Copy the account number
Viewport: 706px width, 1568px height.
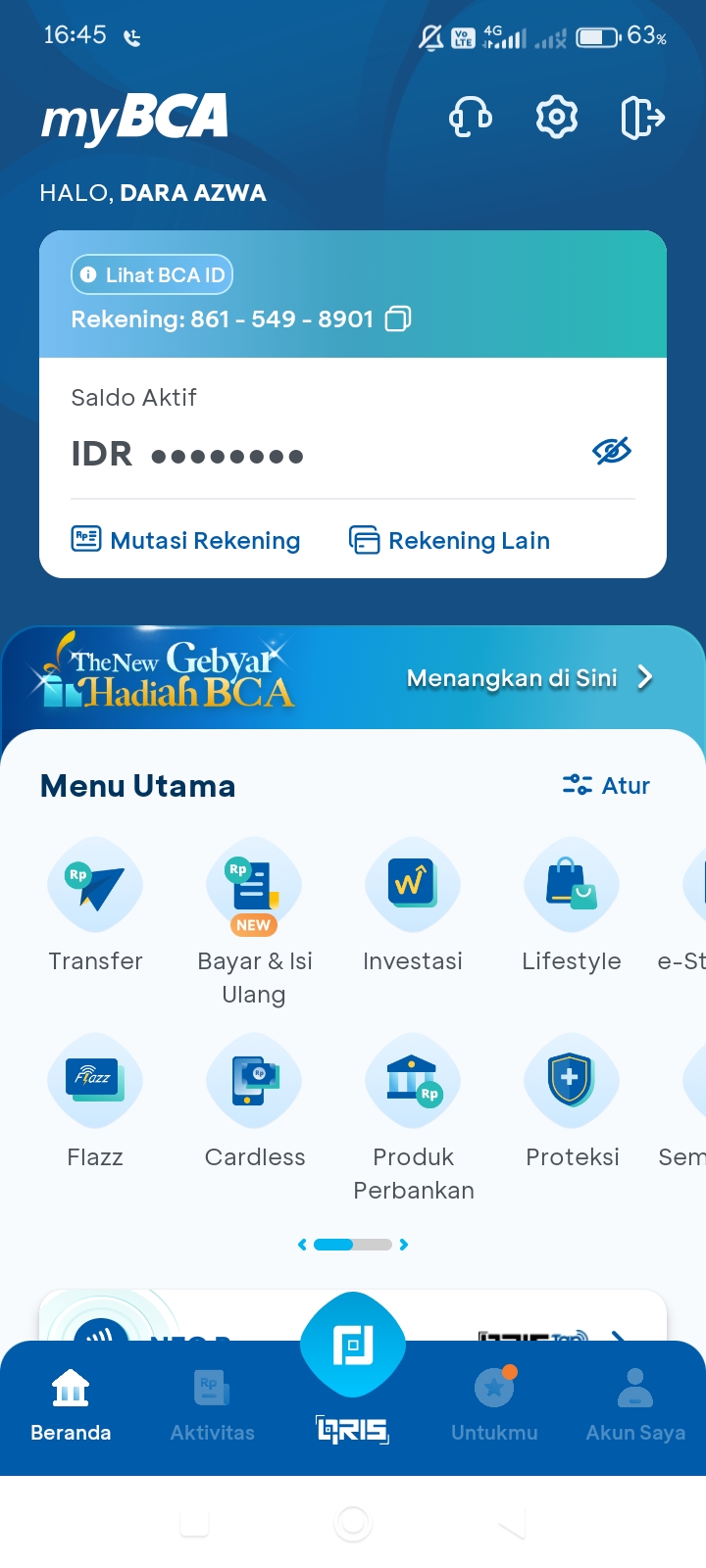[398, 318]
